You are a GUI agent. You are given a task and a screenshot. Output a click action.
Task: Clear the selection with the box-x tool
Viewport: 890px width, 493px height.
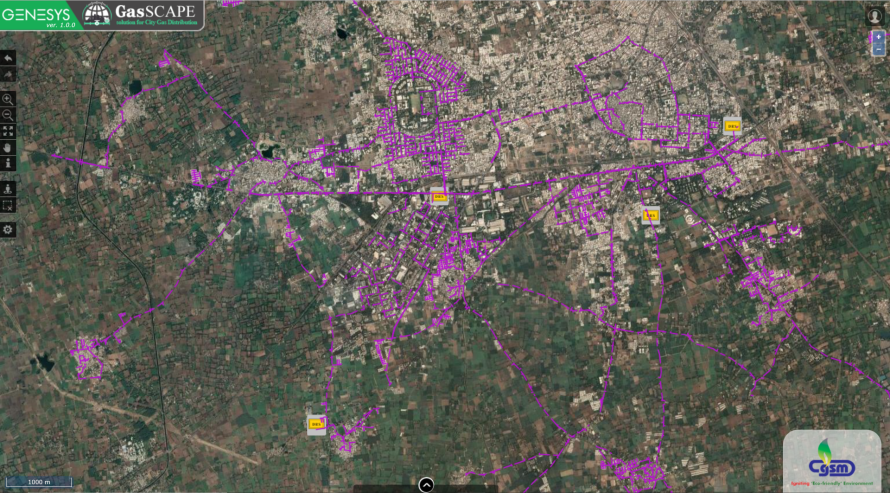coord(8,204)
